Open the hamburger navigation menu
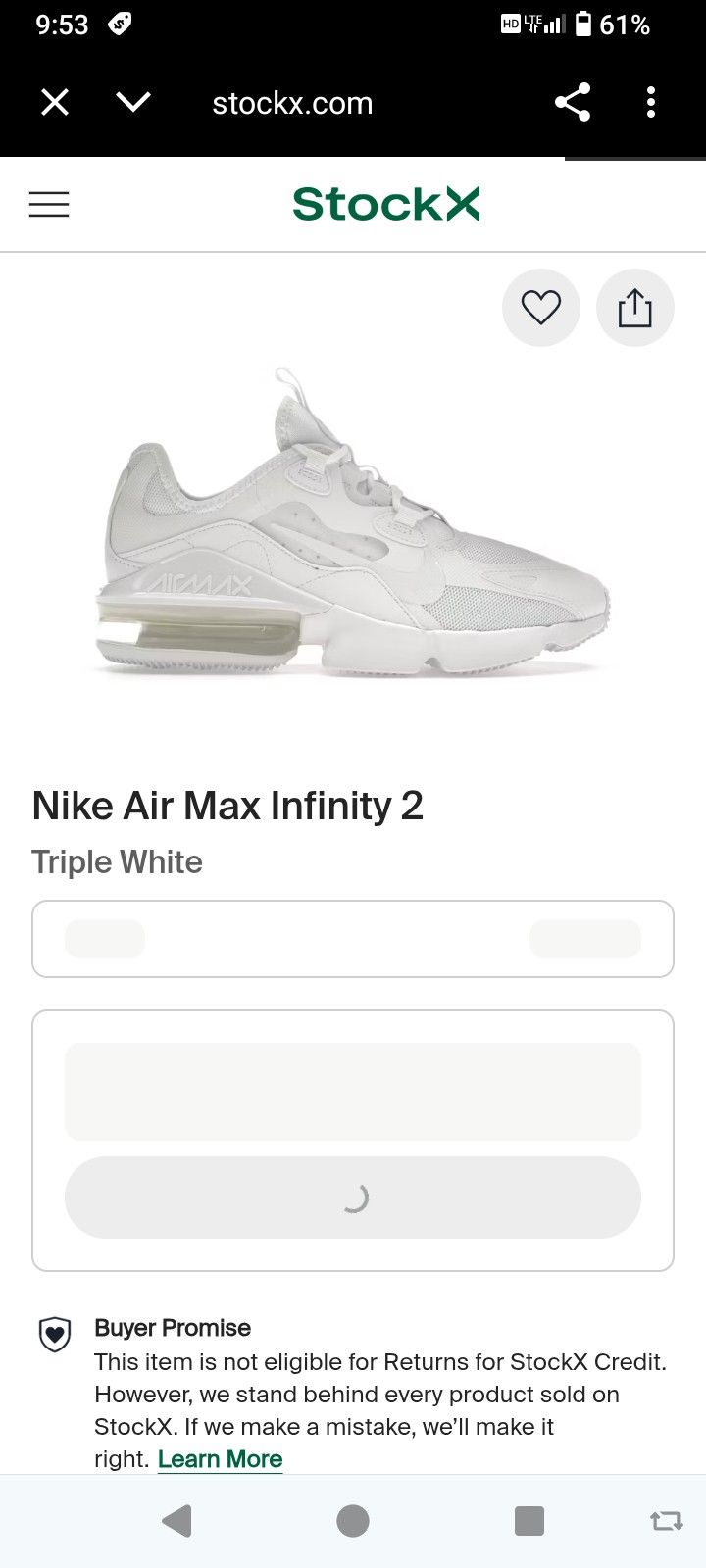This screenshot has width=706, height=1568. click(x=49, y=204)
